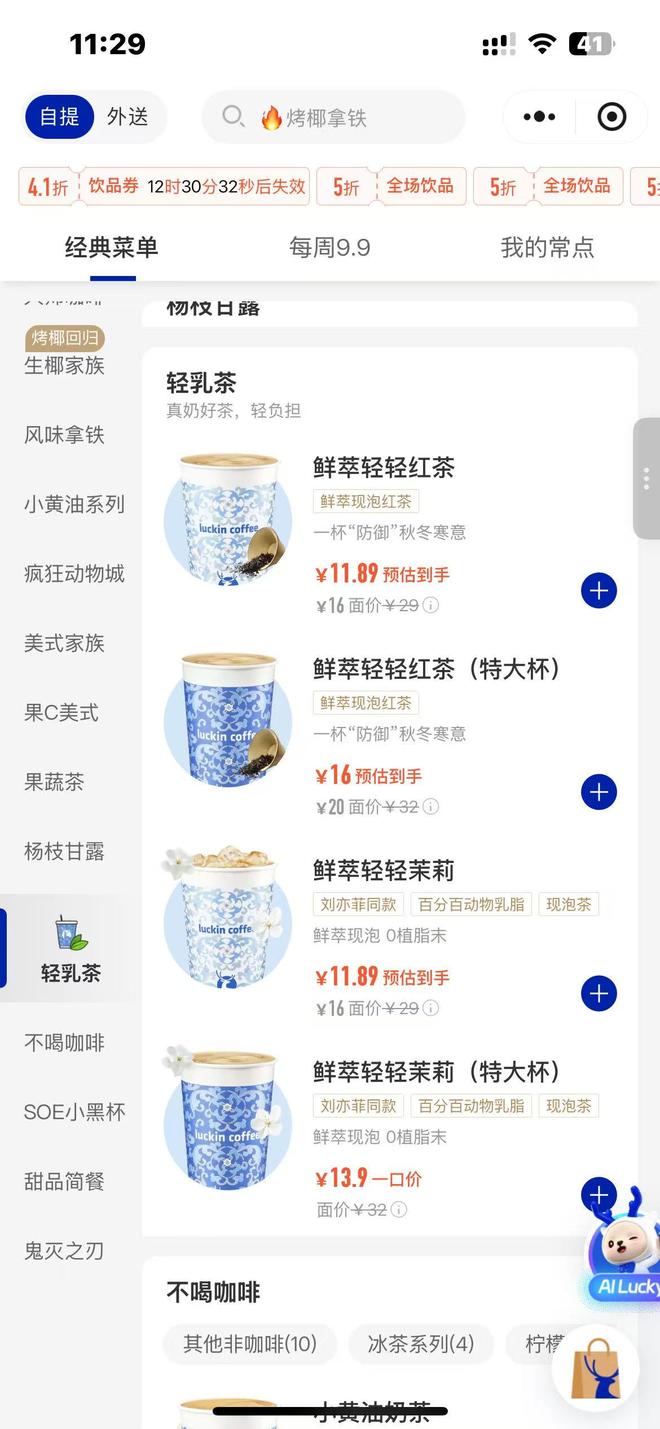Open the AI Lucky assistant

tap(625, 1250)
